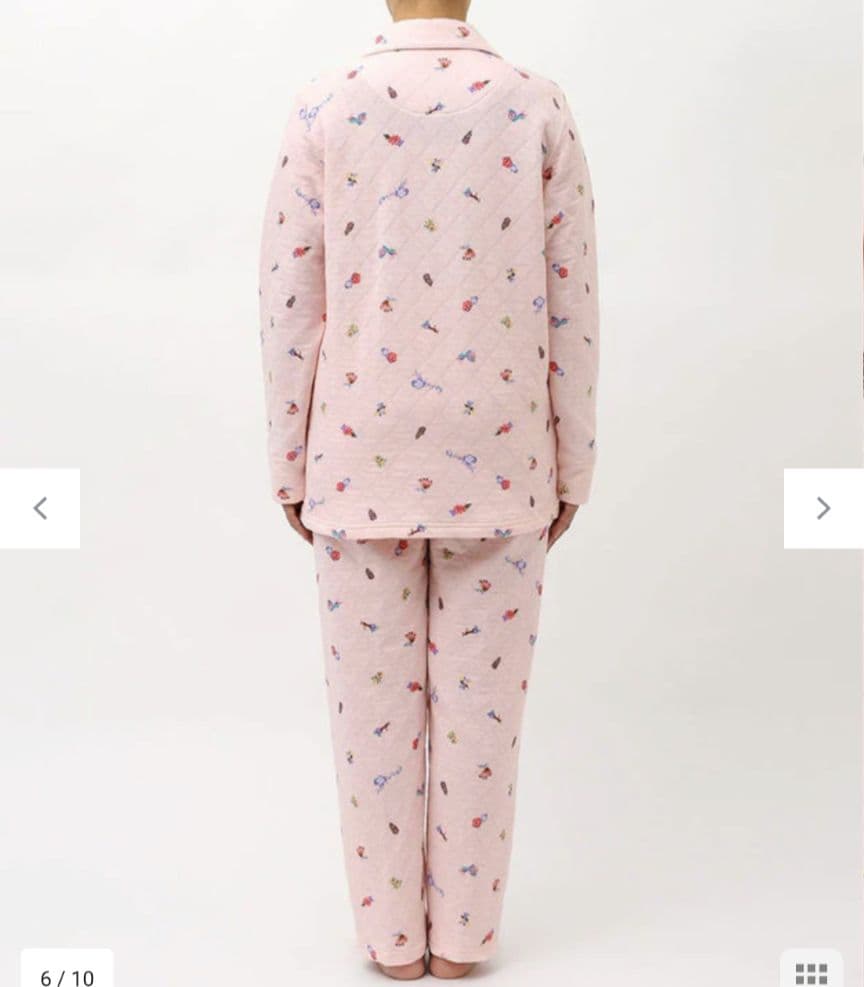864x987 pixels.
Task: Go to the previous product image
Action: pos(40,508)
